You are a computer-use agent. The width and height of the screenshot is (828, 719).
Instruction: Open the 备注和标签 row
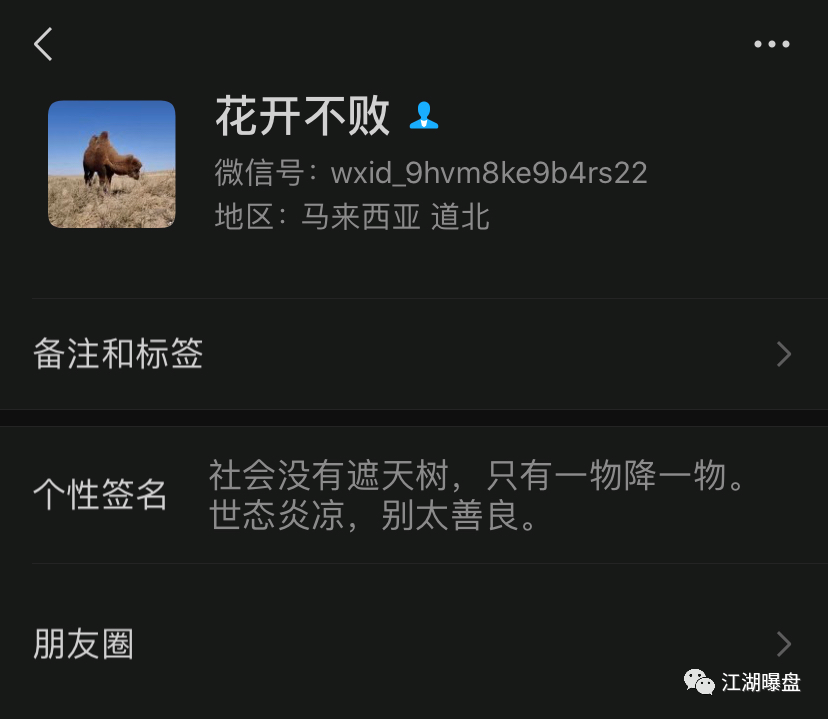click(x=413, y=354)
